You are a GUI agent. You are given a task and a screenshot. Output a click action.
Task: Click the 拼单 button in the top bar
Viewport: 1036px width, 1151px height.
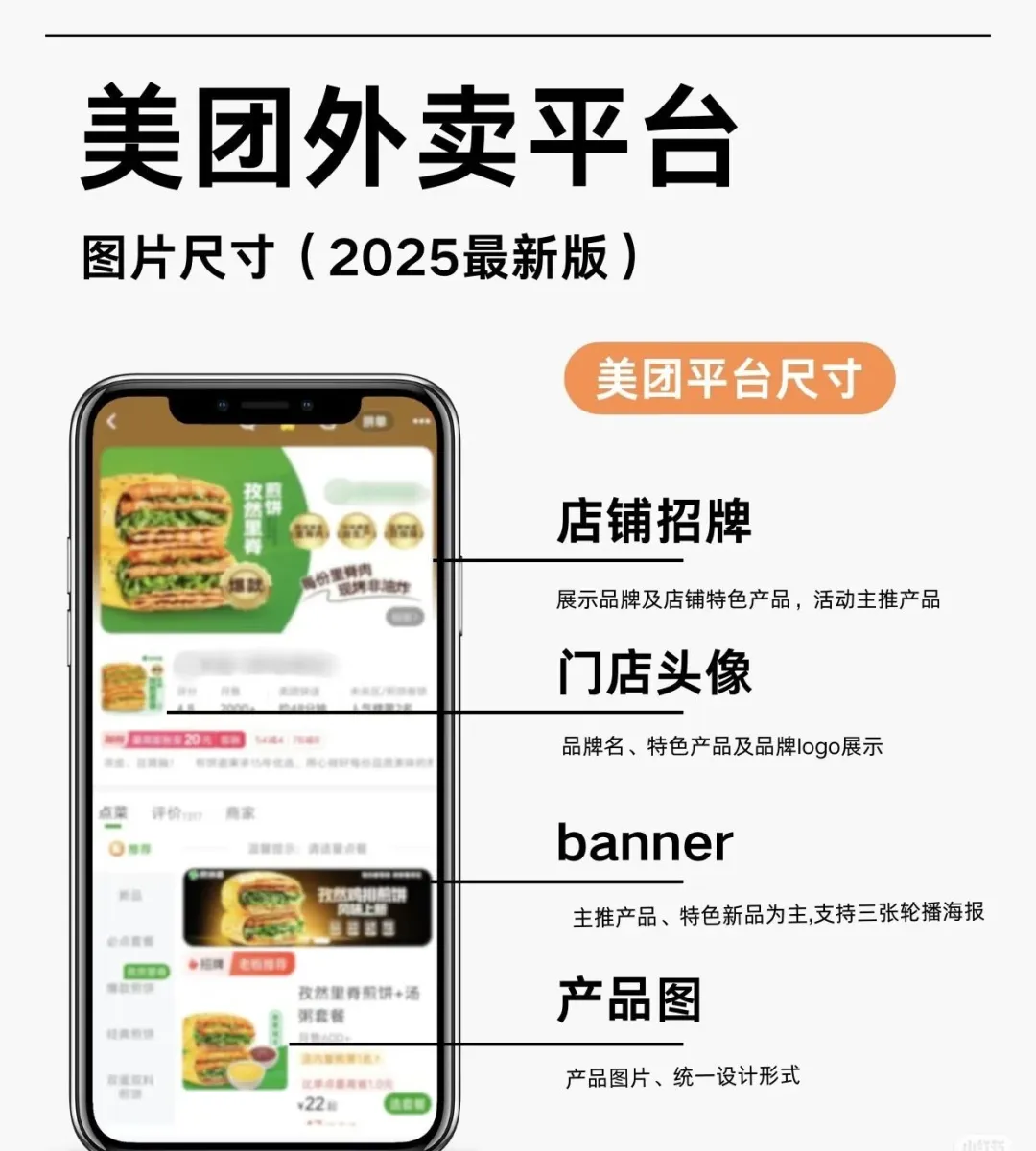coord(375,422)
